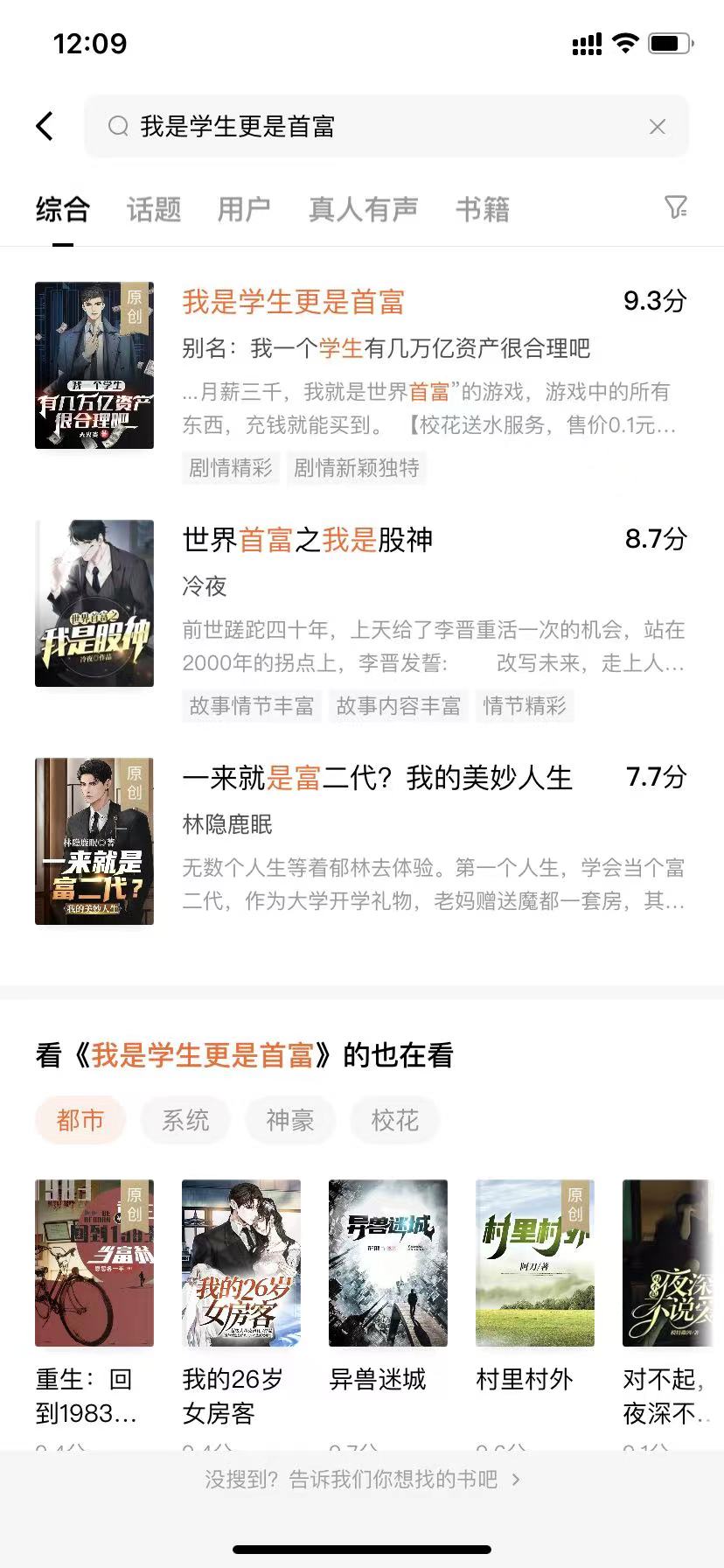Open the 话题 tab
The image size is (724, 1568).
[x=154, y=208]
